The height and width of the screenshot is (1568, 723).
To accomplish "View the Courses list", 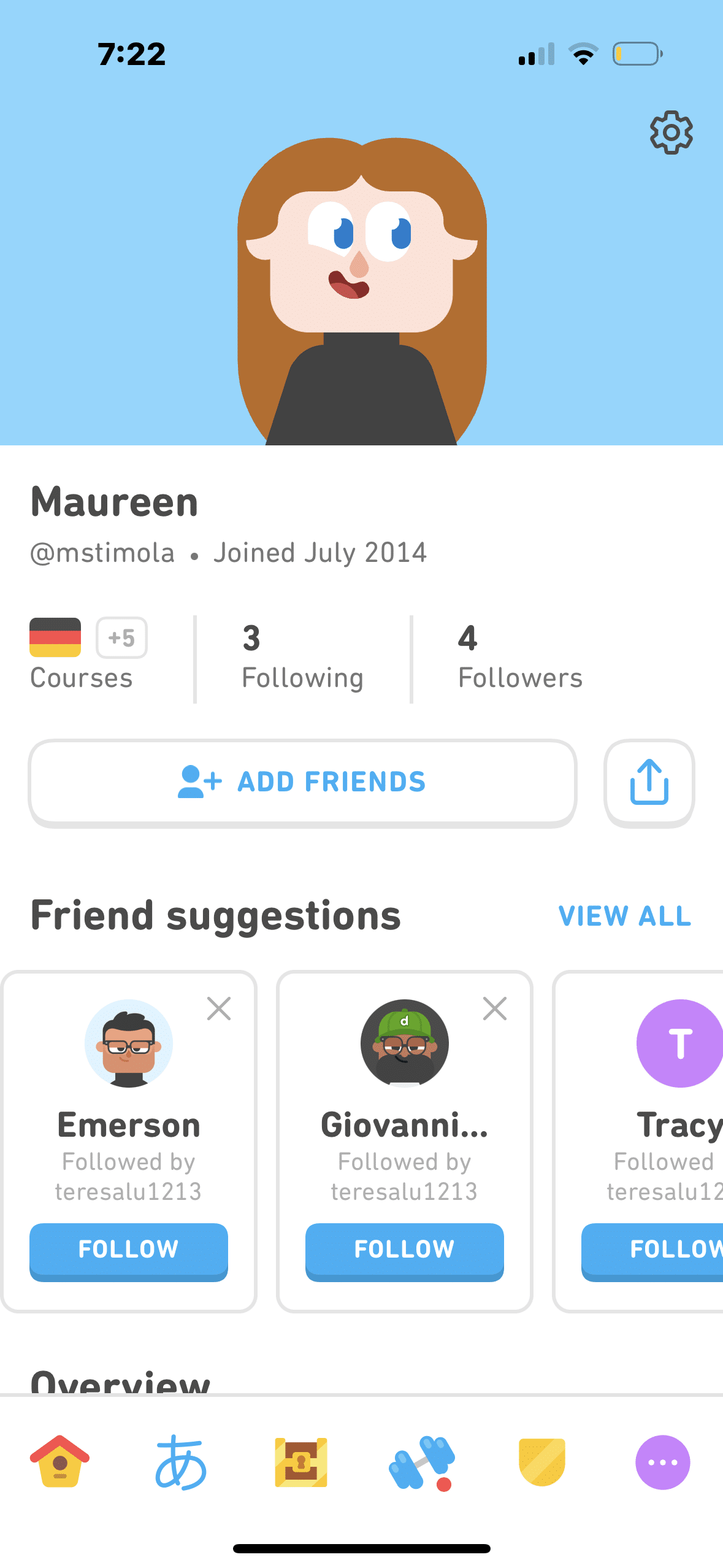I will (89, 655).
